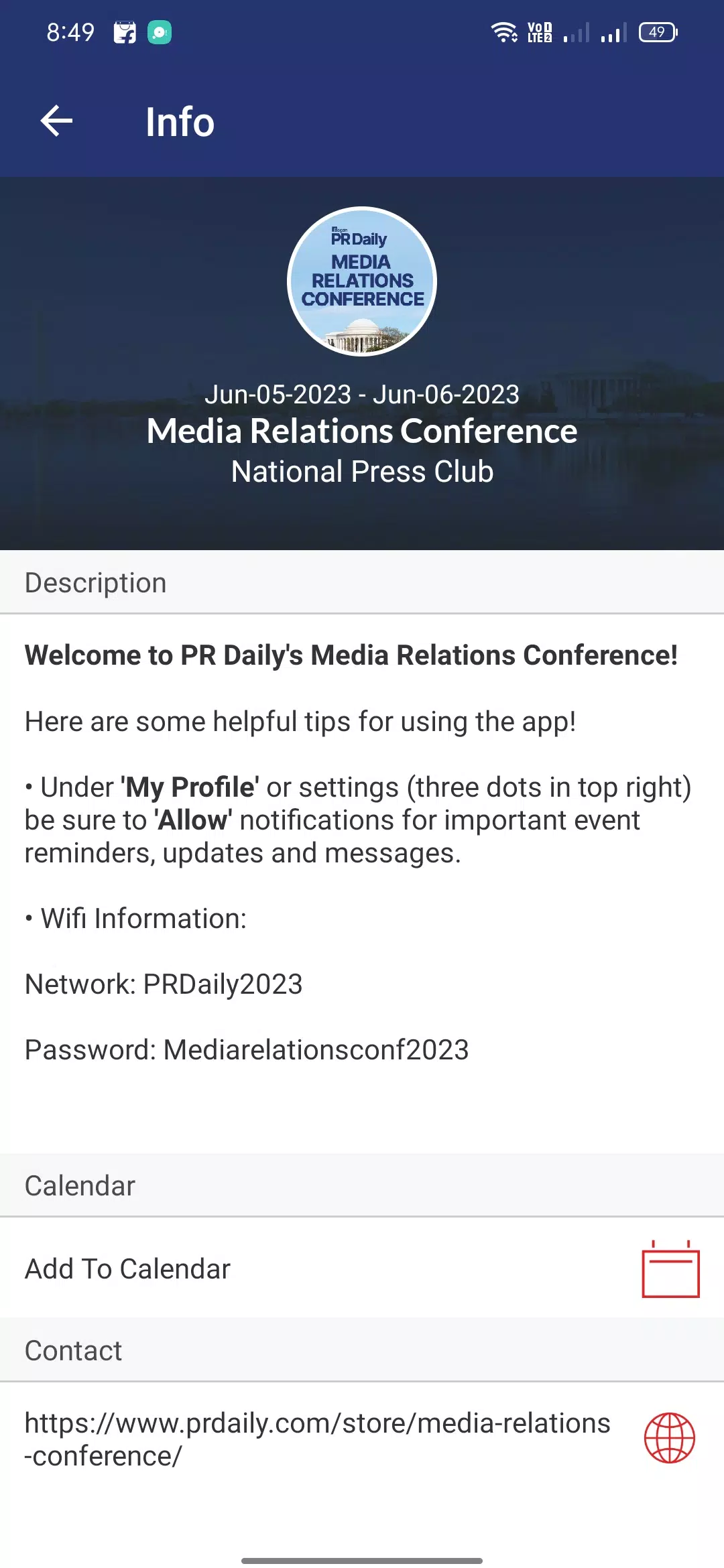
Task: Tap the red globe icon
Action: [669, 1438]
